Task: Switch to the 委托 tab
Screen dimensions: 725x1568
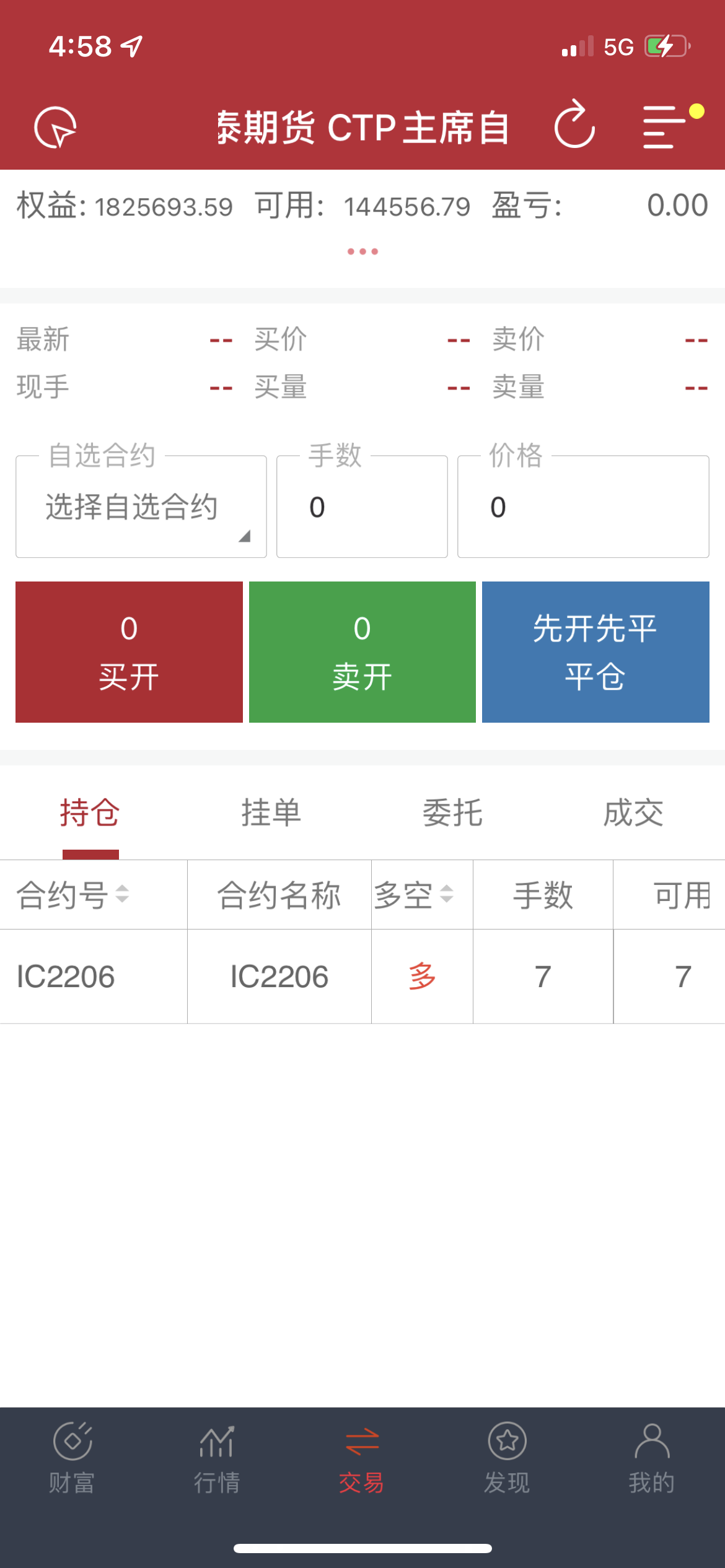Action: point(453,812)
